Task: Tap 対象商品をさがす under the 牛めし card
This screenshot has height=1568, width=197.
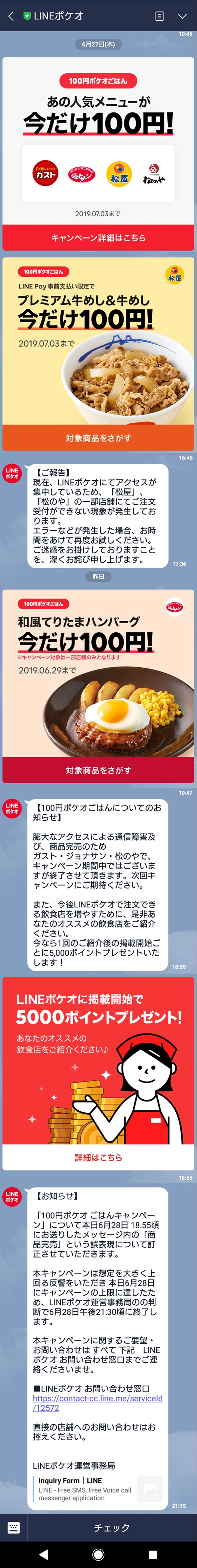Action: [x=98, y=438]
